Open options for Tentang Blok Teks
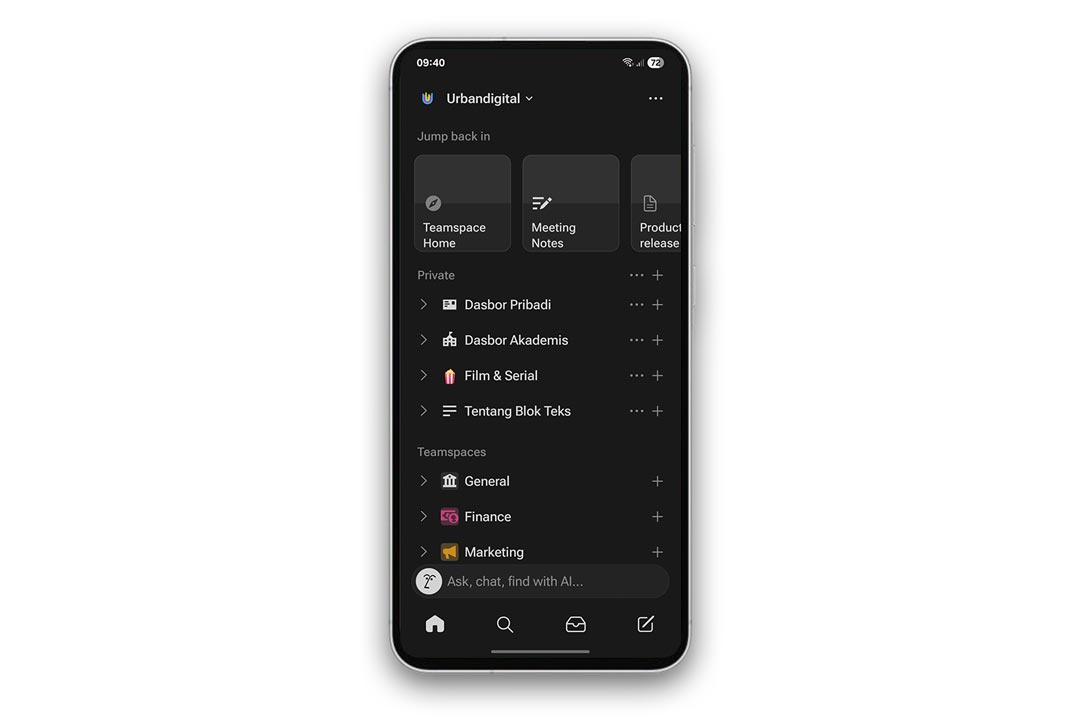The image size is (1080, 720). click(636, 411)
